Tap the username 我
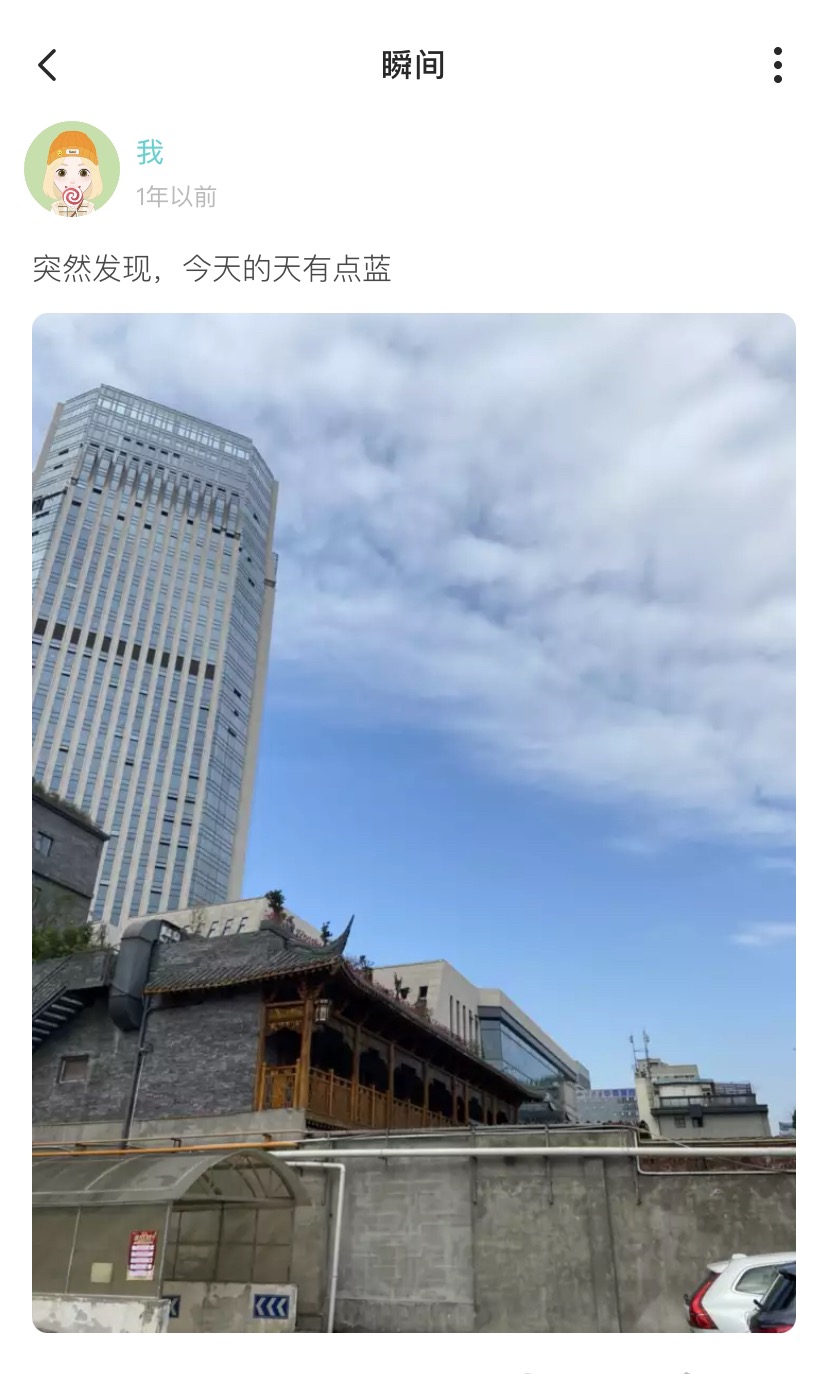828x1374 pixels. pyautogui.click(x=150, y=152)
